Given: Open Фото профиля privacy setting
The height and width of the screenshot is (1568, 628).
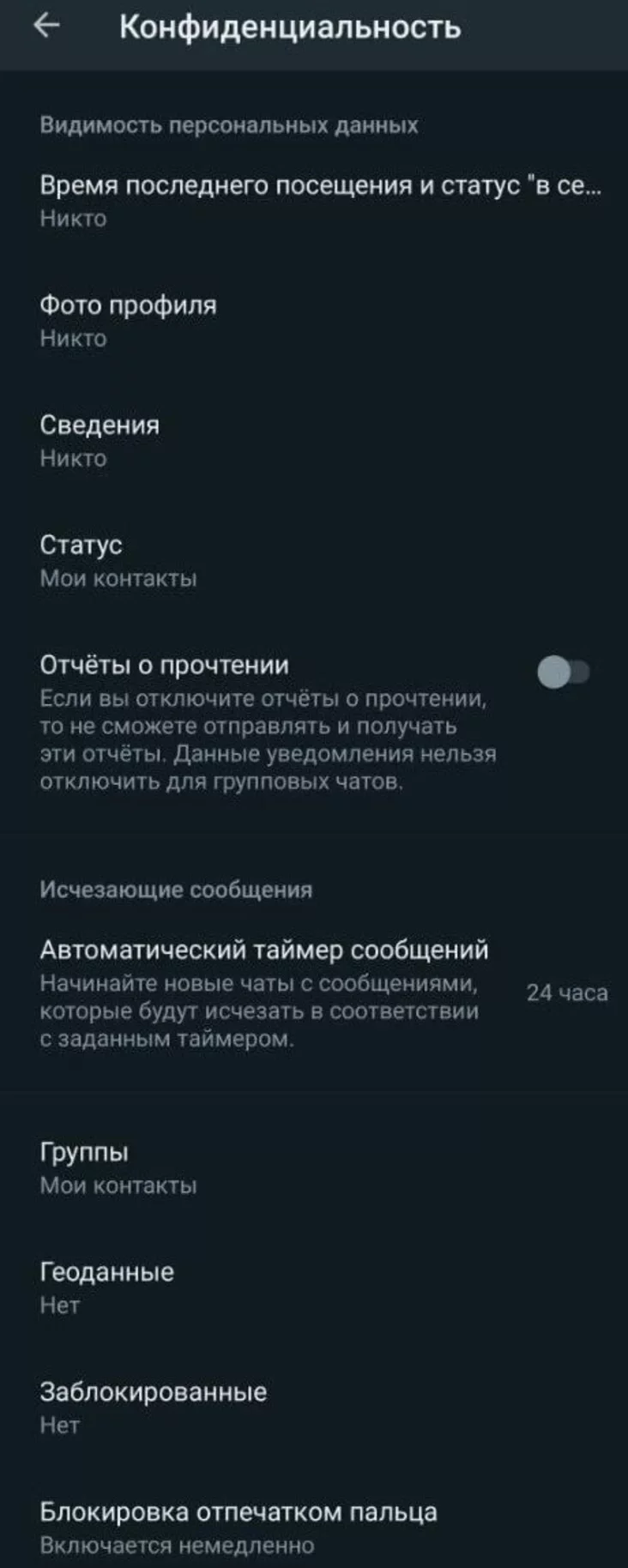Looking at the screenshot, I should [129, 320].
